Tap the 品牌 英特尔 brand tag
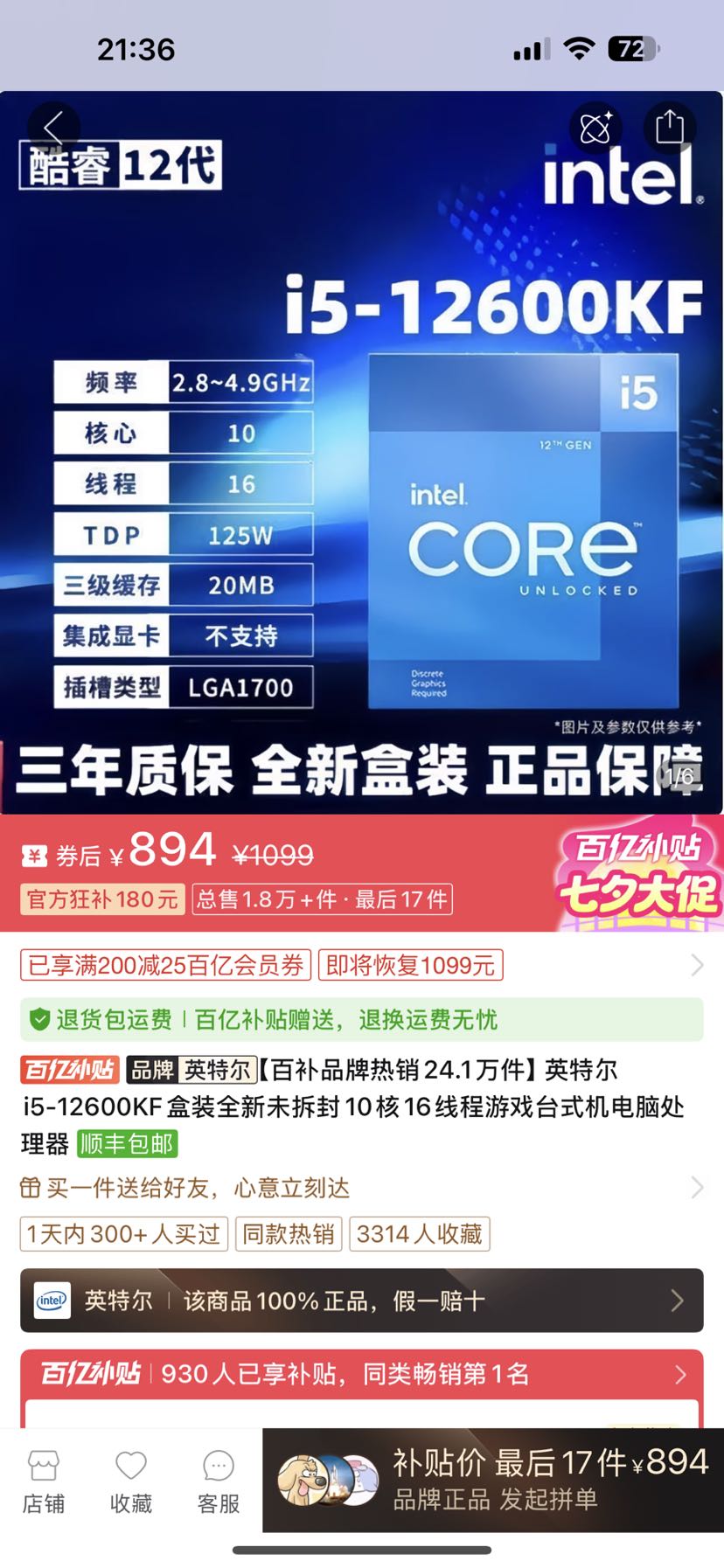The image size is (724, 1568). click(192, 1069)
